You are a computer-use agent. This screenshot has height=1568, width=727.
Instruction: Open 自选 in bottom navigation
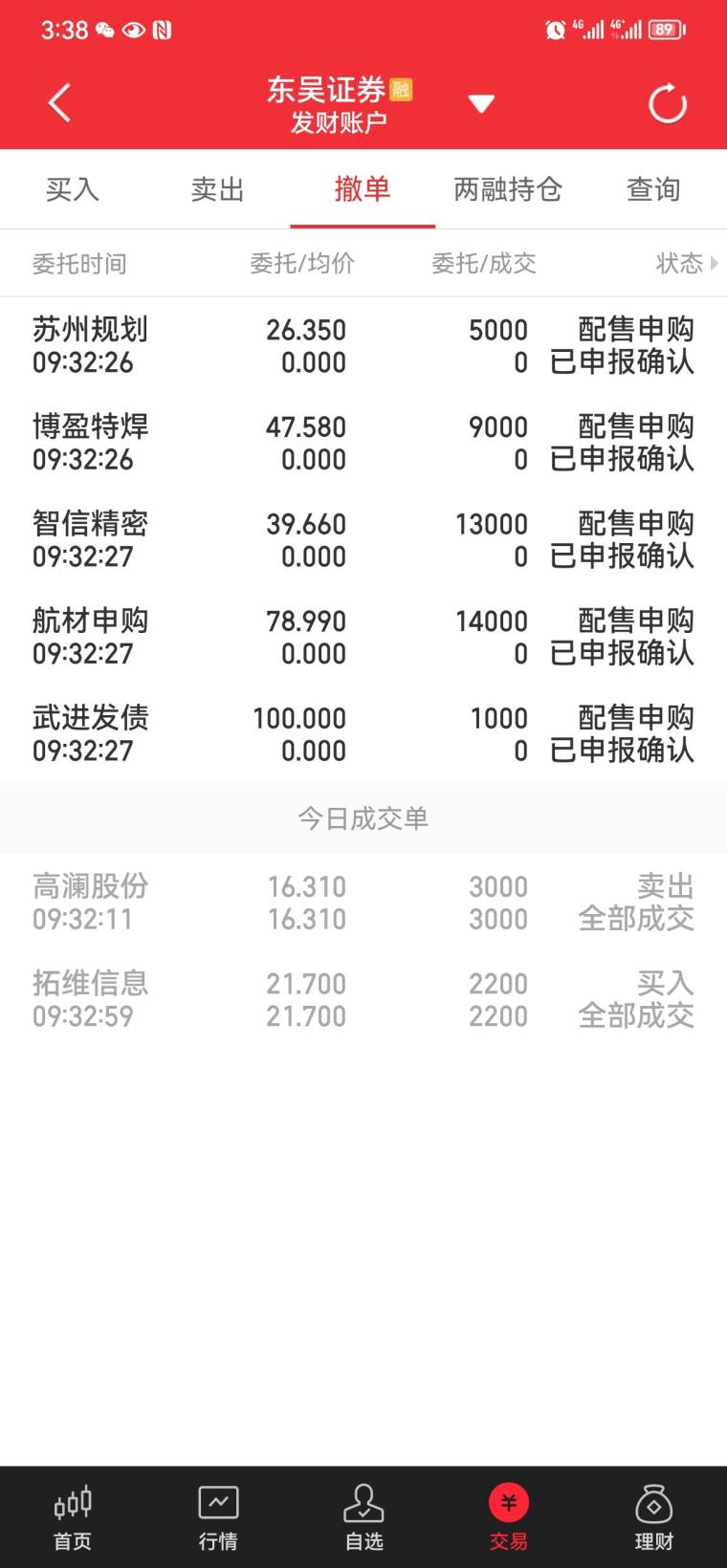tap(363, 1517)
